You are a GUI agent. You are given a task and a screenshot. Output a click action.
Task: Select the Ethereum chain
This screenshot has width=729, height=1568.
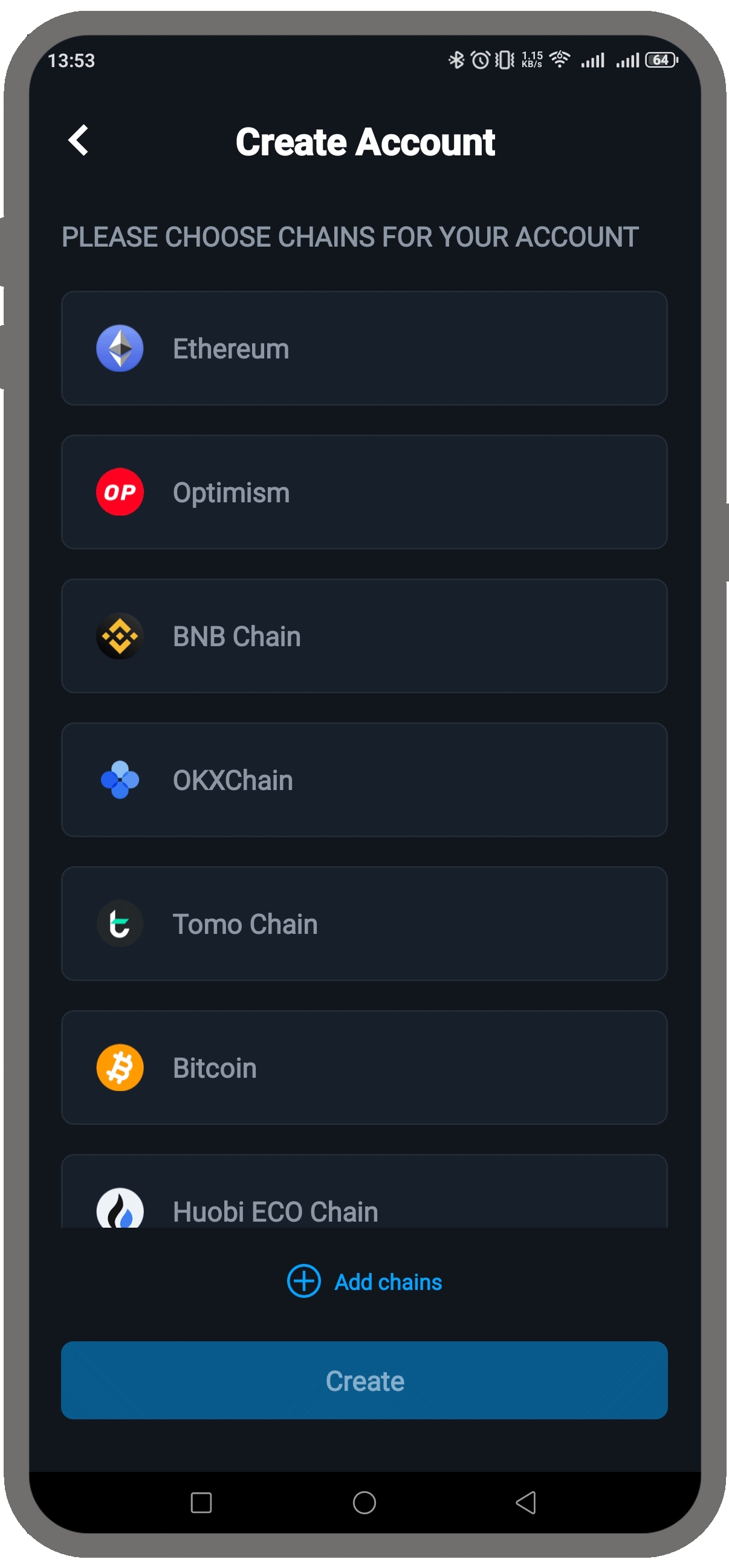click(x=364, y=348)
